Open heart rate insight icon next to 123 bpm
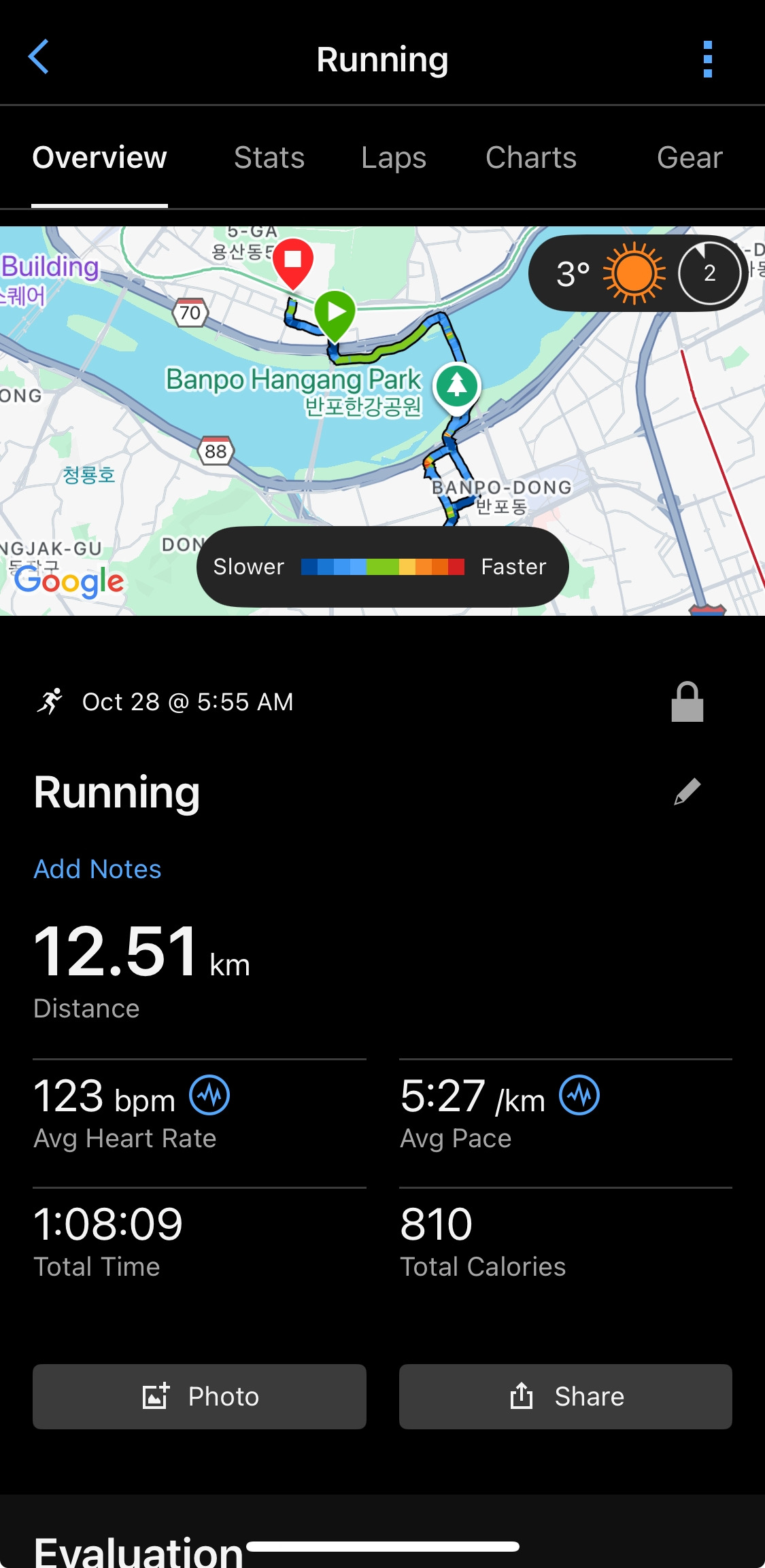Image resolution: width=765 pixels, height=1568 pixels. pyautogui.click(x=209, y=1095)
